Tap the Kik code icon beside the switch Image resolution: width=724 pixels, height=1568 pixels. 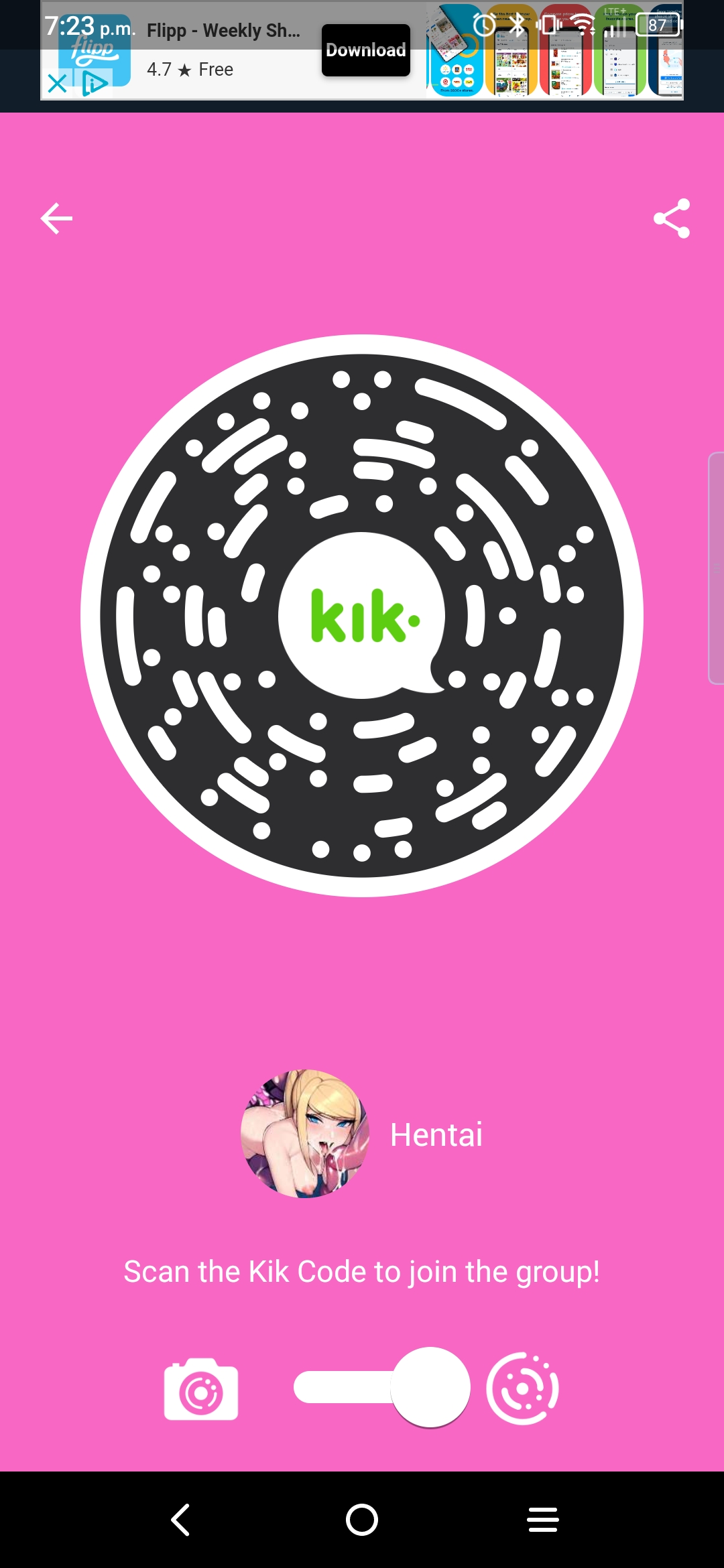tap(523, 1388)
